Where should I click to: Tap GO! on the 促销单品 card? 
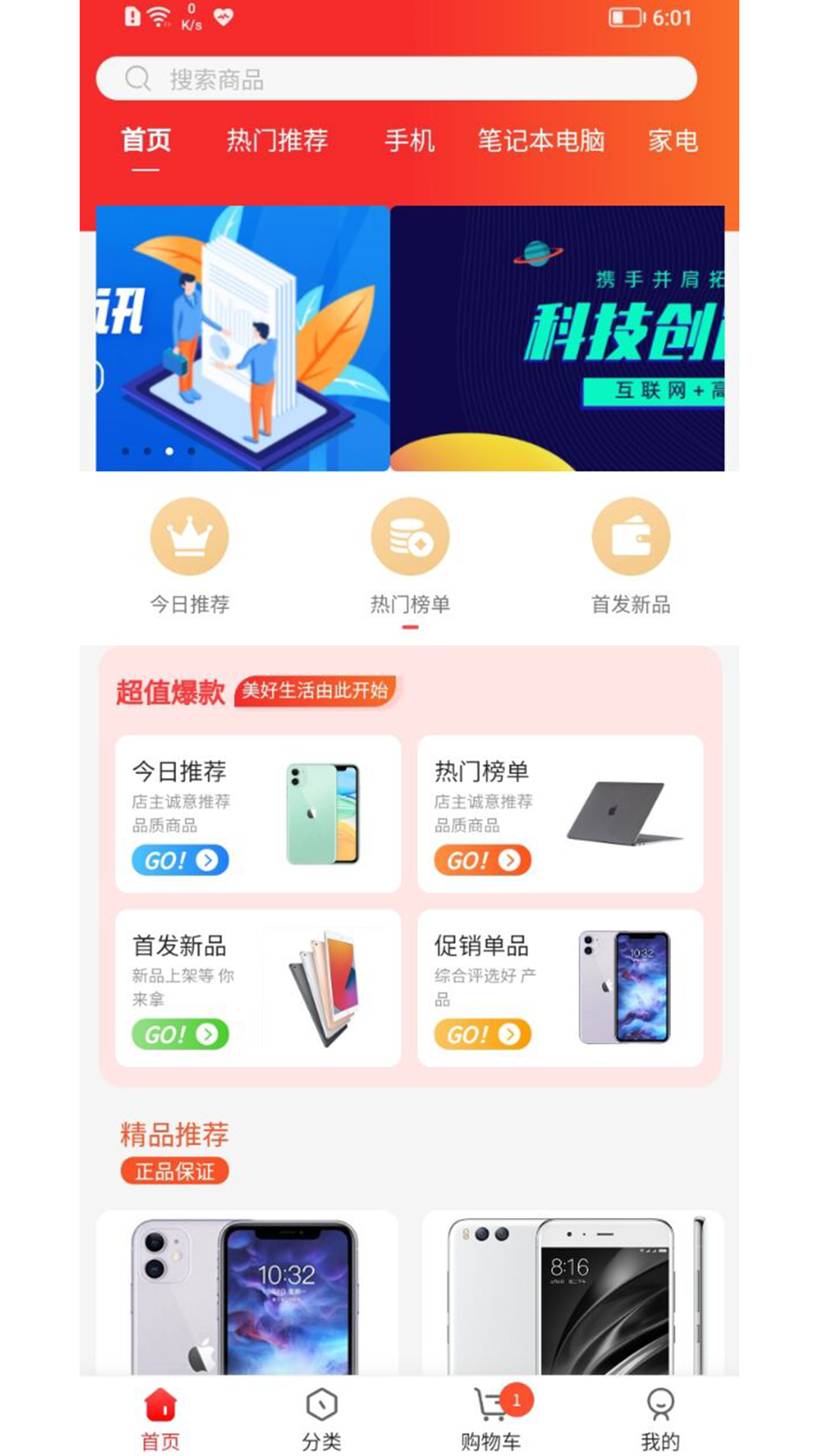click(x=482, y=1034)
